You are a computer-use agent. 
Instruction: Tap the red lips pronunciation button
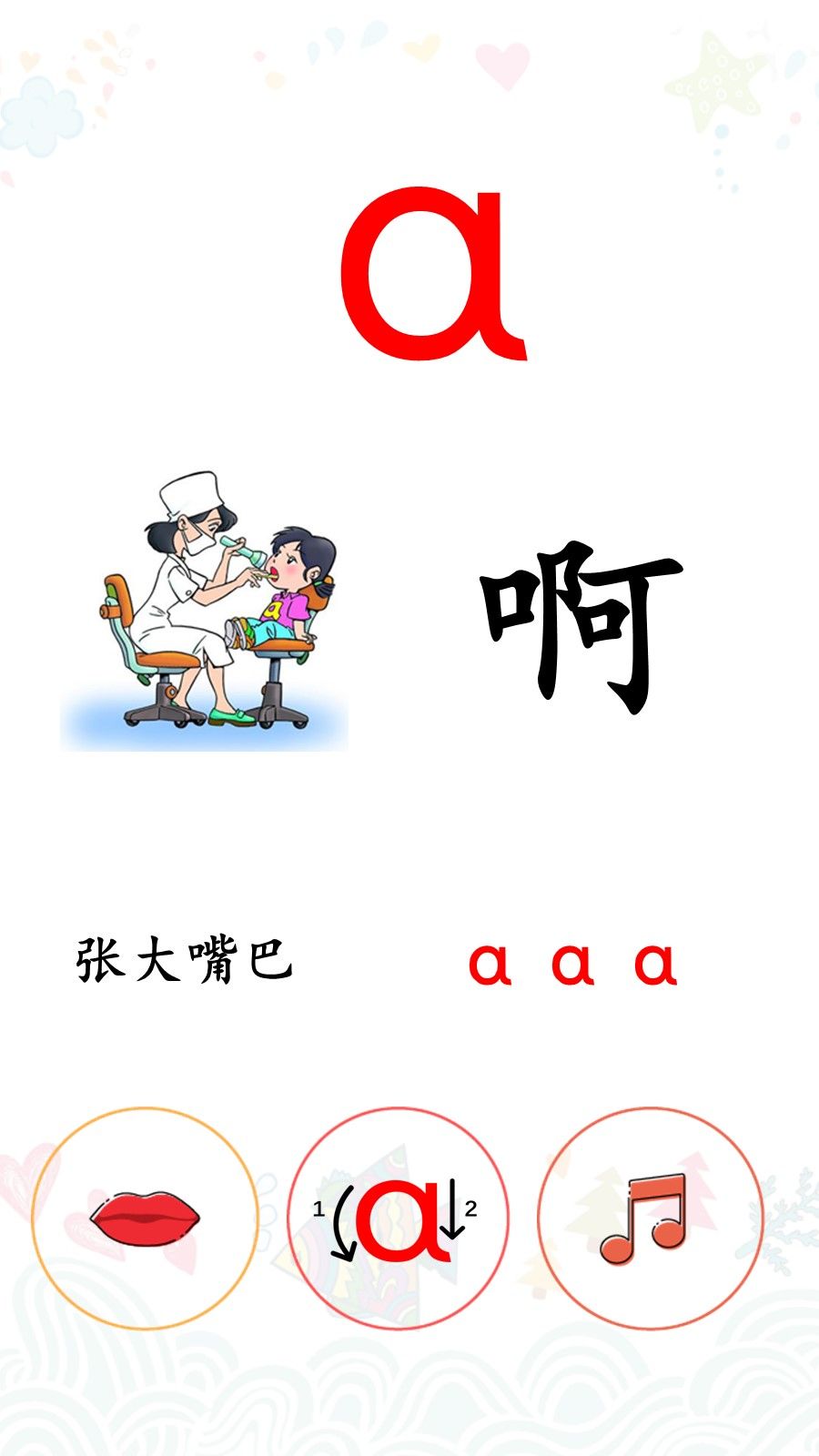coord(145,1218)
